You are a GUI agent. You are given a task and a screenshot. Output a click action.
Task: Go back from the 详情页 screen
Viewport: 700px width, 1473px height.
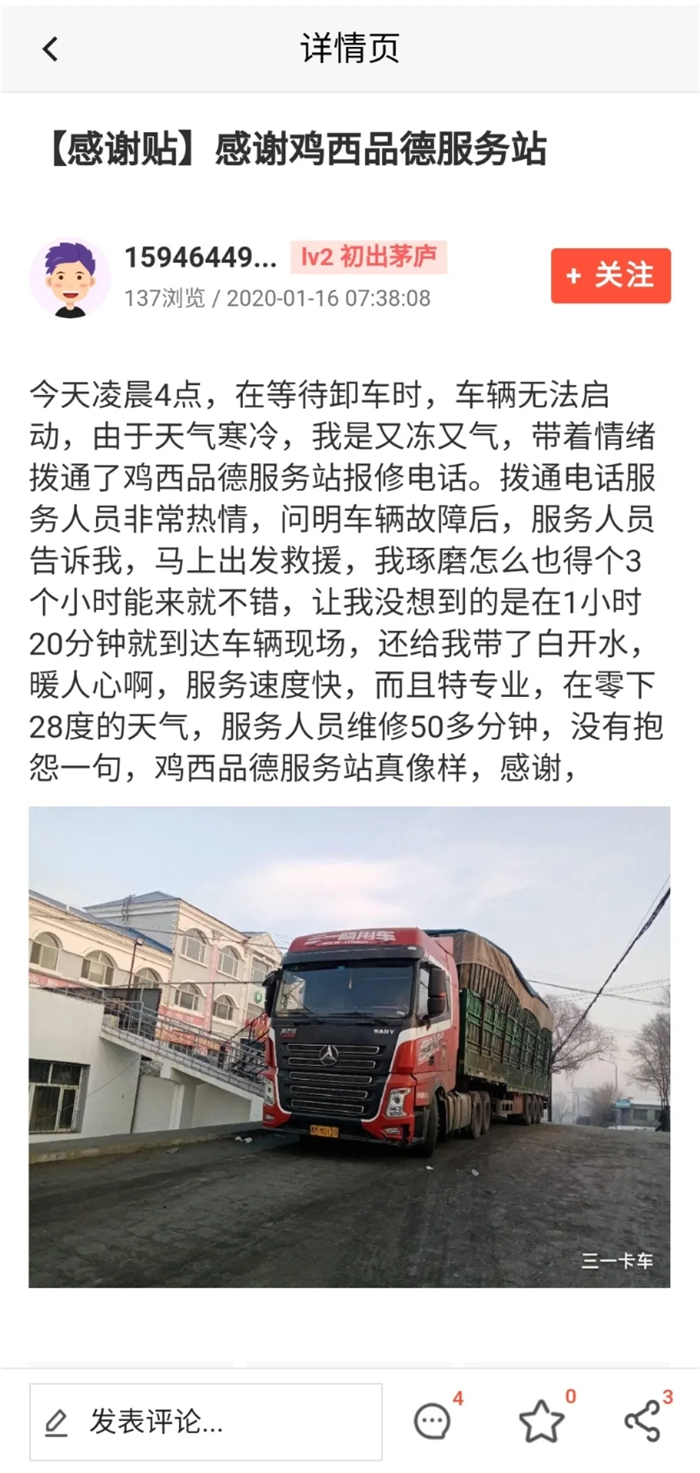50,48
